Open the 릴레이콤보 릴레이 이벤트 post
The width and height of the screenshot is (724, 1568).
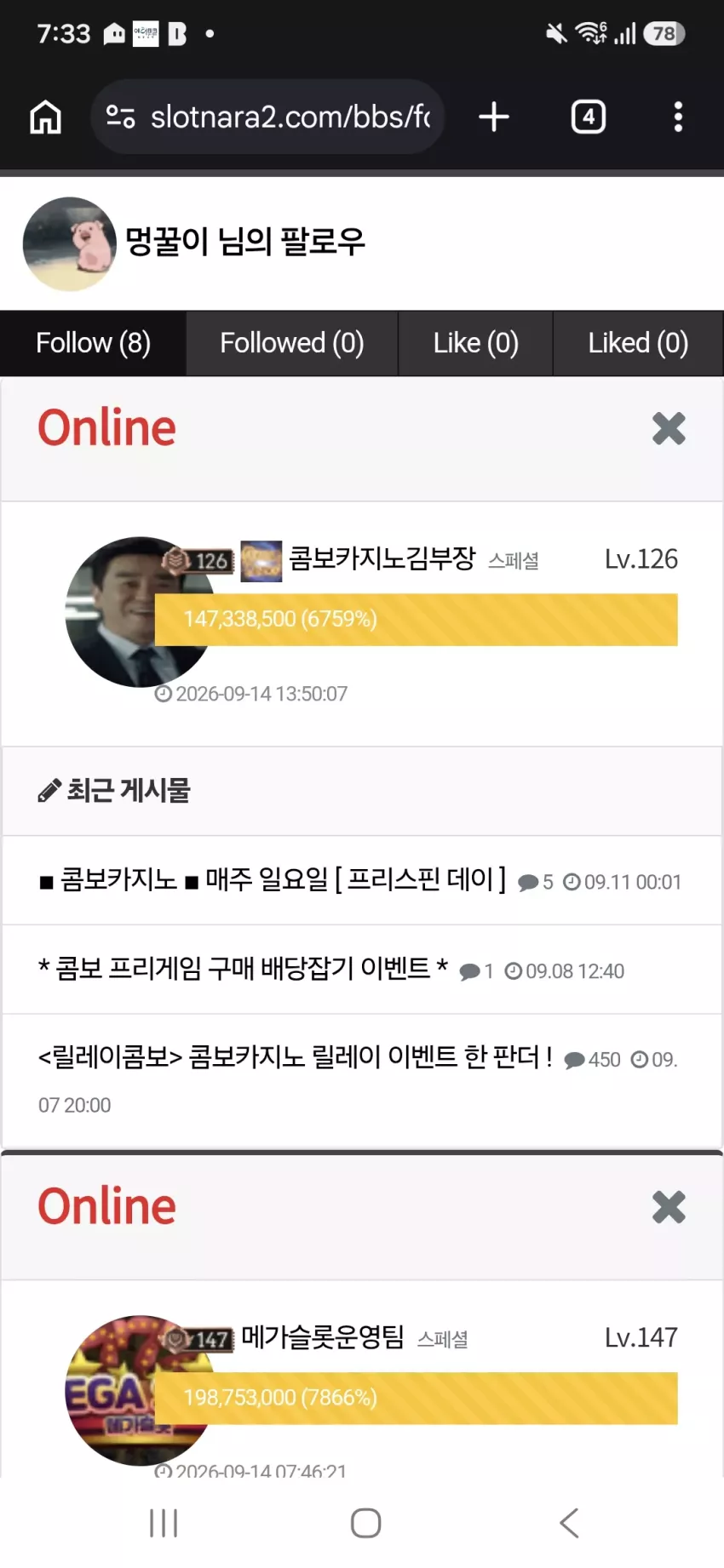click(296, 1057)
